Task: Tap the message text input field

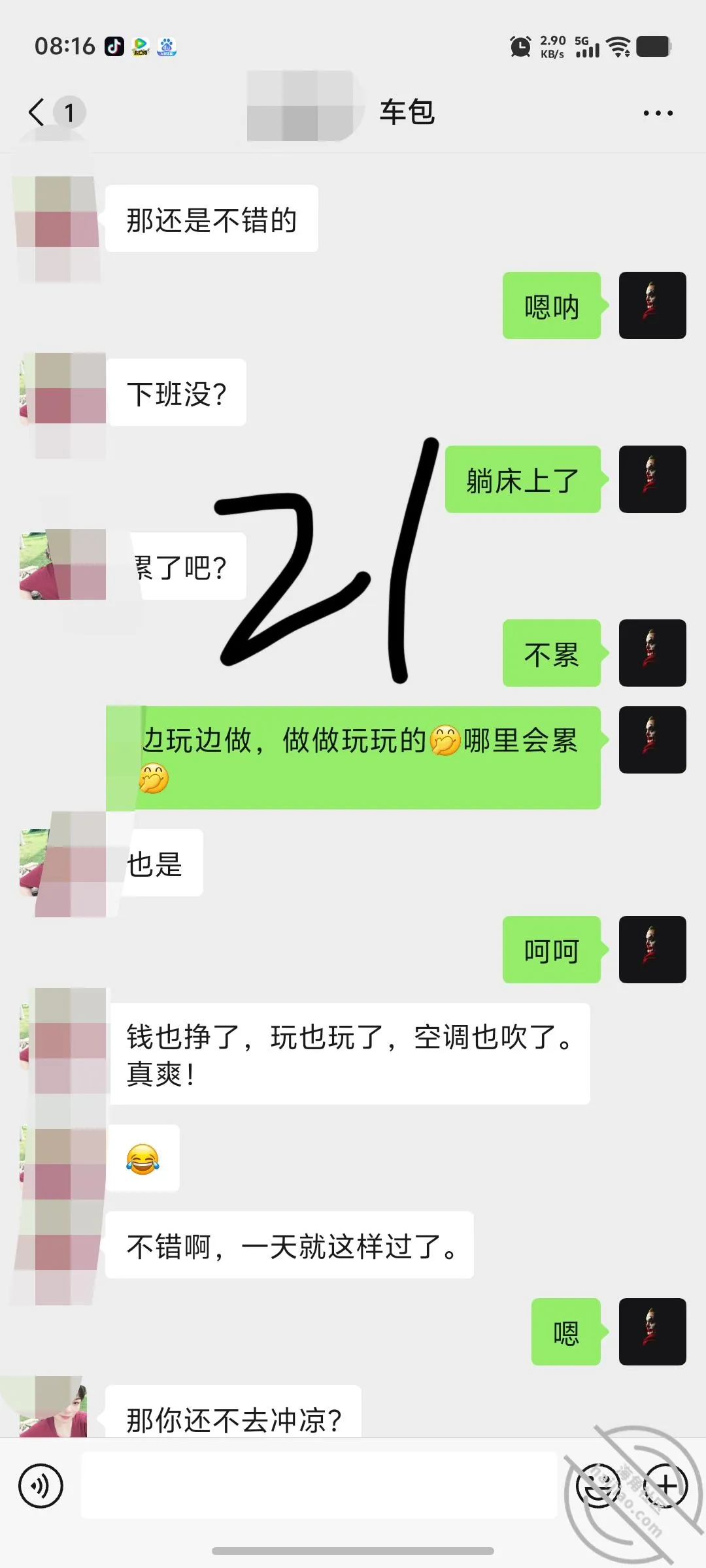Action: pyautogui.click(x=319, y=1486)
